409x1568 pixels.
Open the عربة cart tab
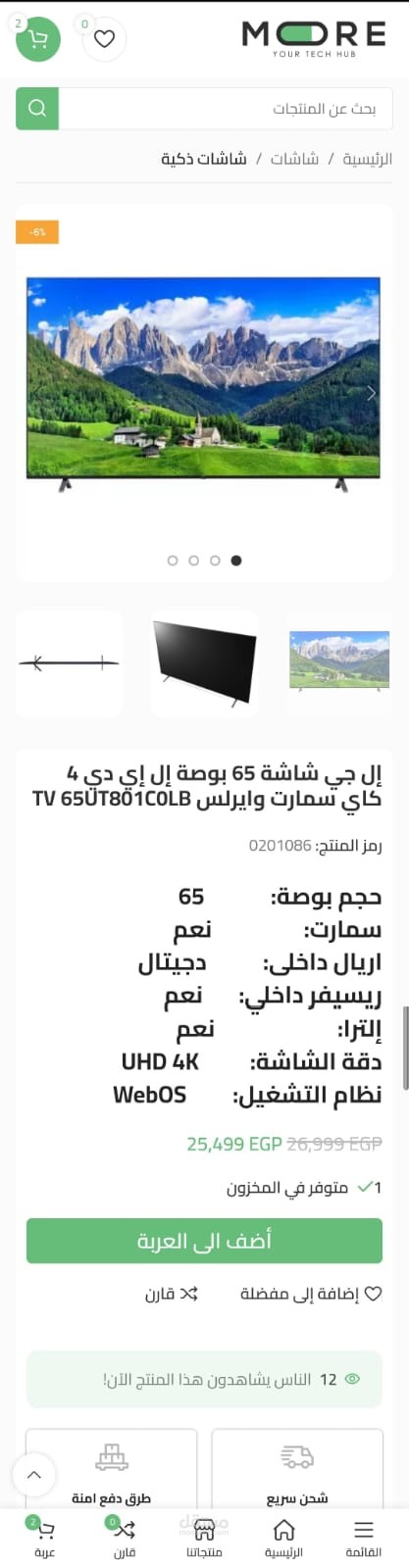point(44,1538)
